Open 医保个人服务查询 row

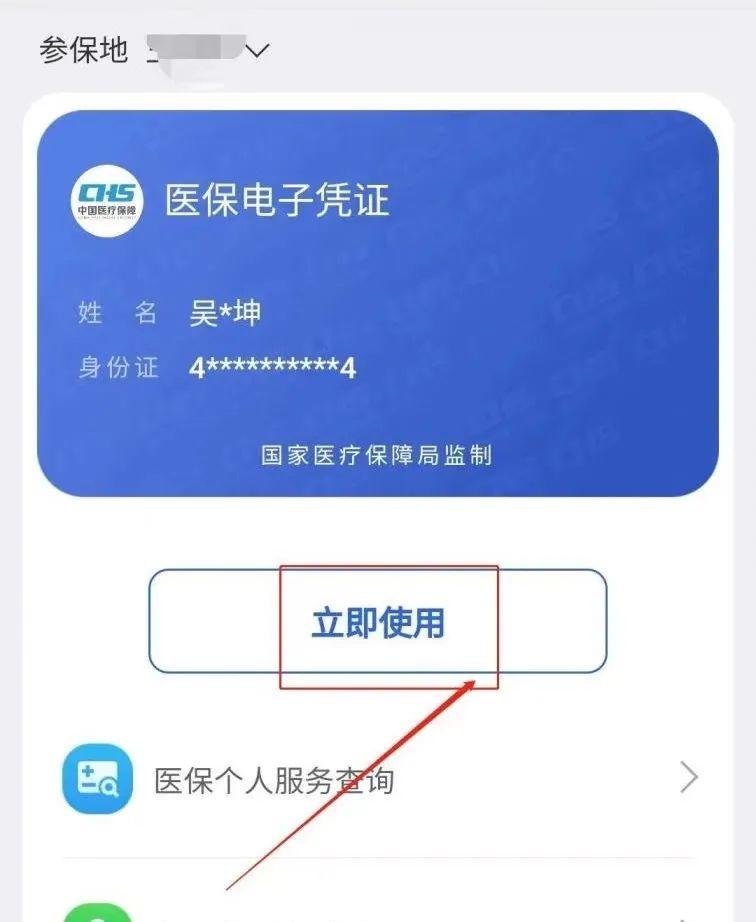[x=378, y=779]
